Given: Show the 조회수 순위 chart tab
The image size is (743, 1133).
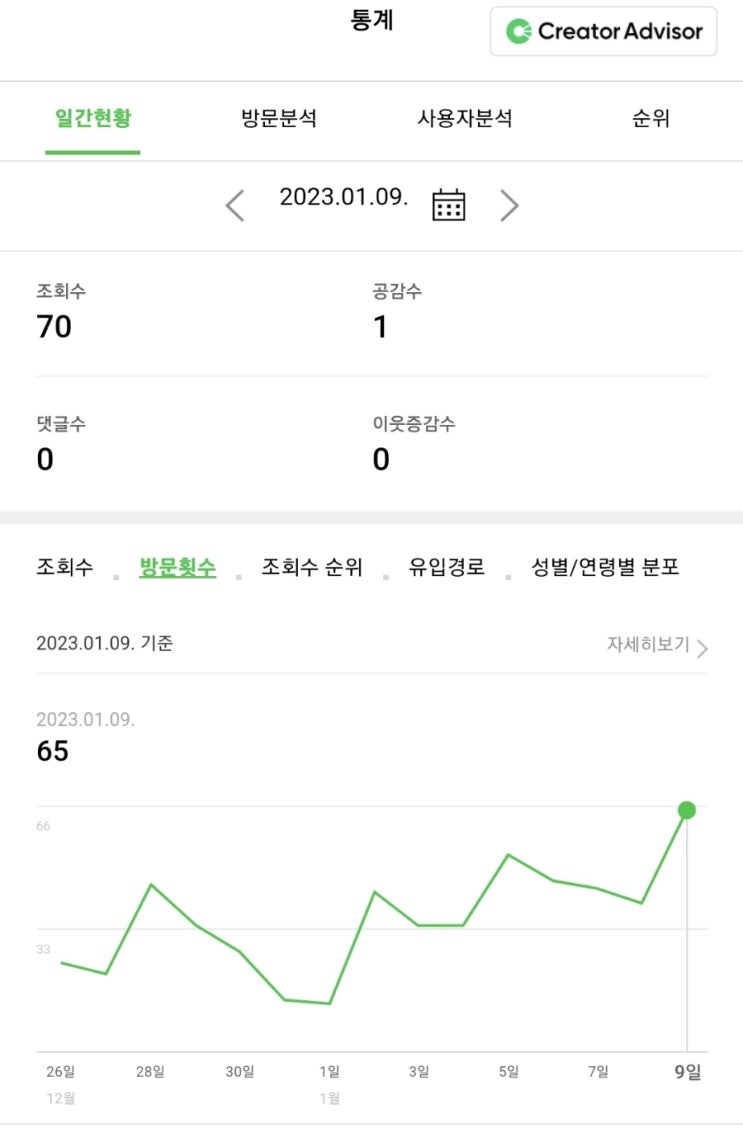Looking at the screenshot, I should pyautogui.click(x=312, y=567).
